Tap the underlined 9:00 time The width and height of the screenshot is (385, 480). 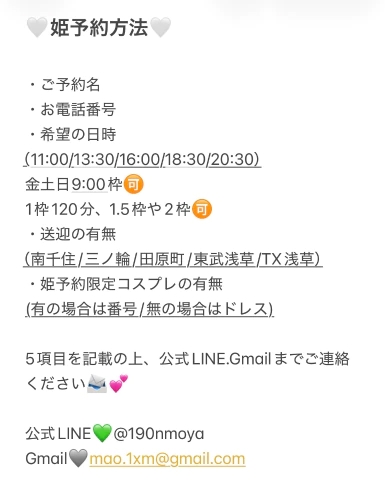click(x=89, y=184)
